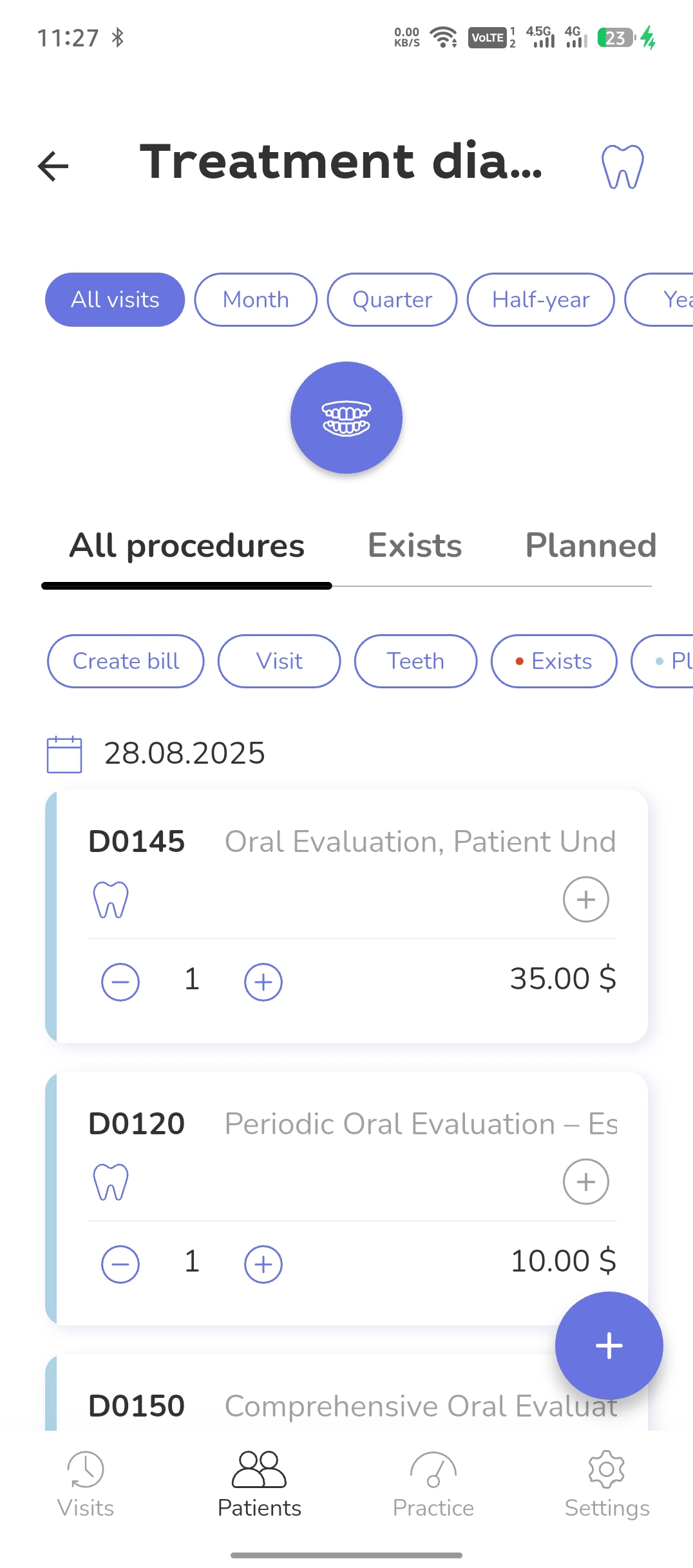Tap the circular jaw diagram icon
The height and width of the screenshot is (1568, 693).
[346, 418]
